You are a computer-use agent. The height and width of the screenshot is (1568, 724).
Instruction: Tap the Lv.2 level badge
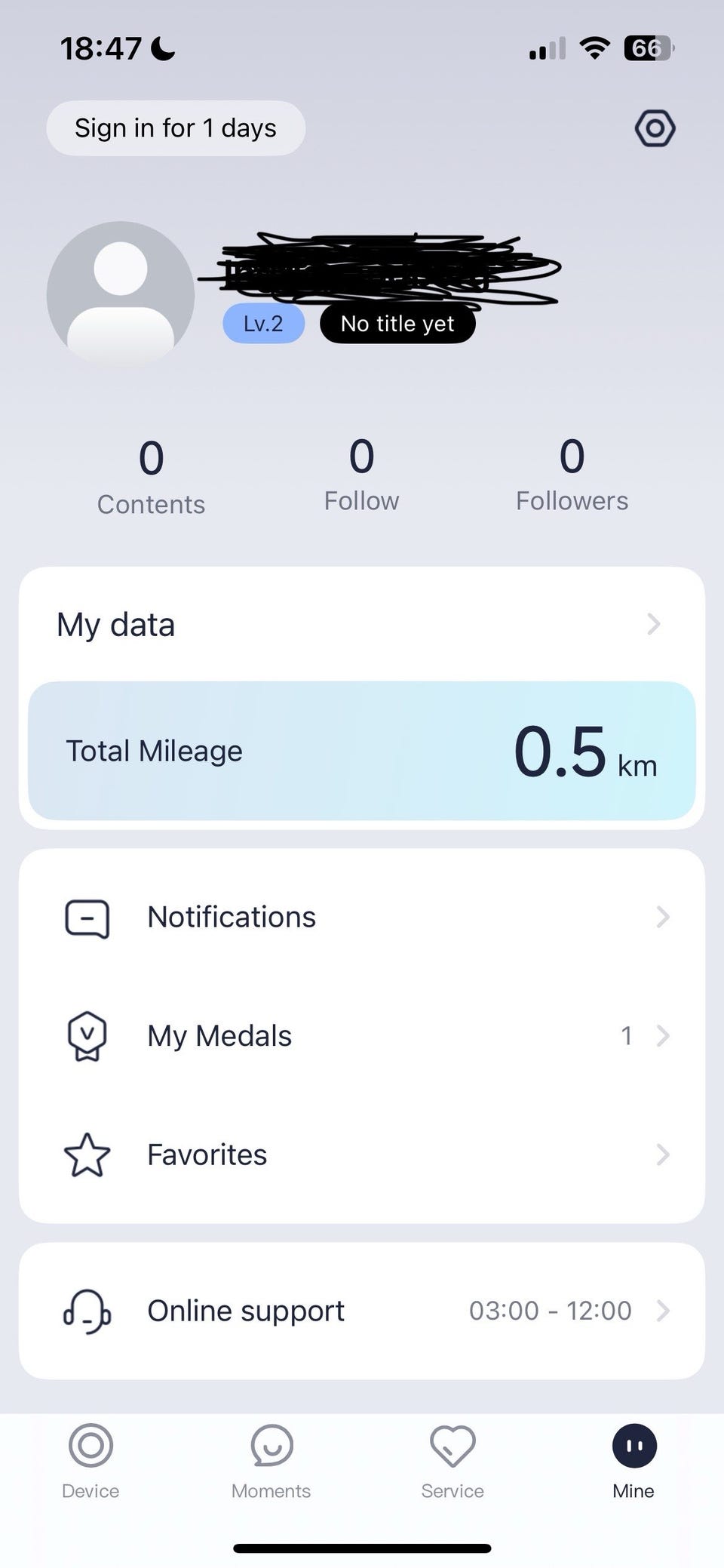[x=263, y=324]
